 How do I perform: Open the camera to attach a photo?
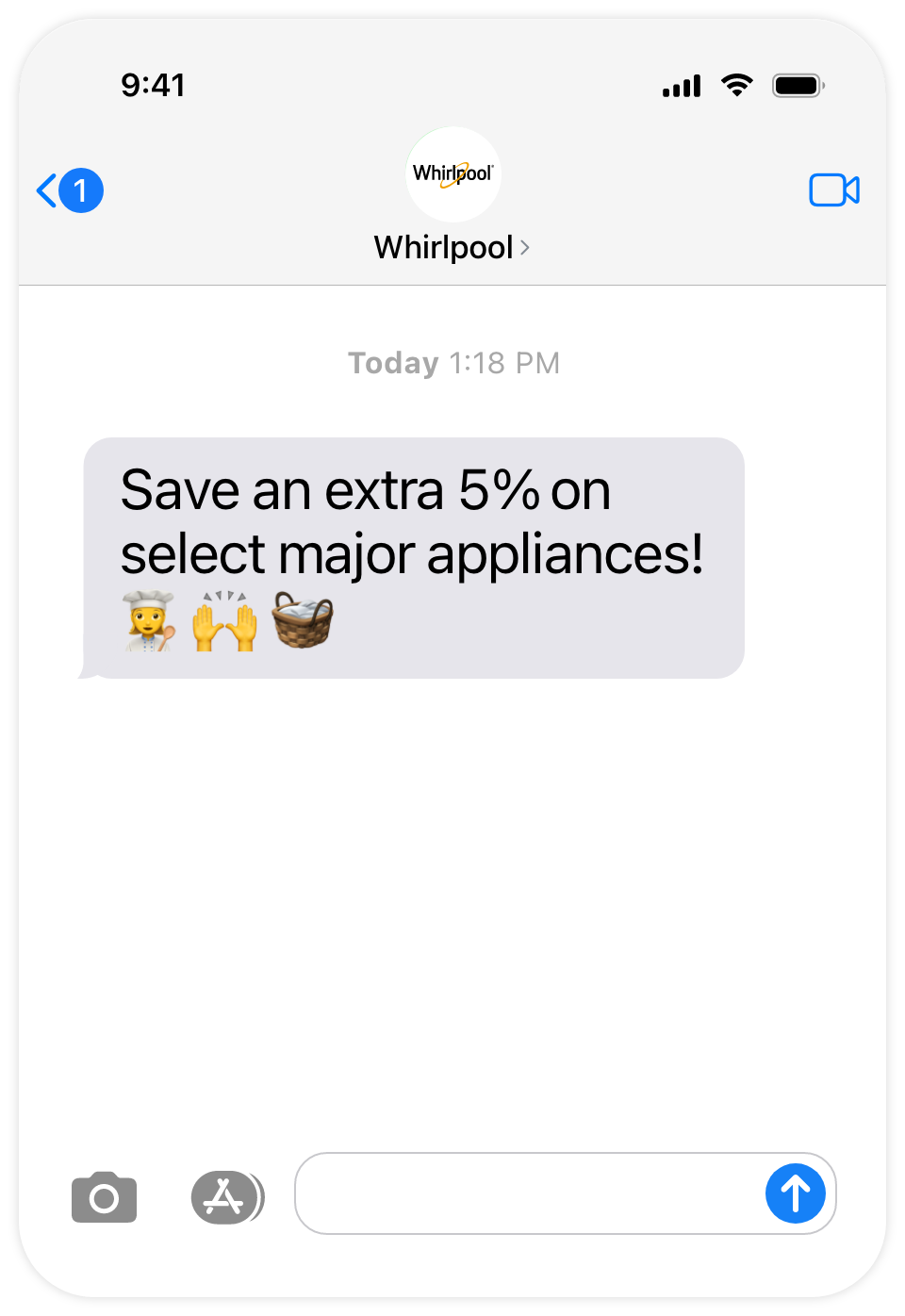pos(105,1197)
